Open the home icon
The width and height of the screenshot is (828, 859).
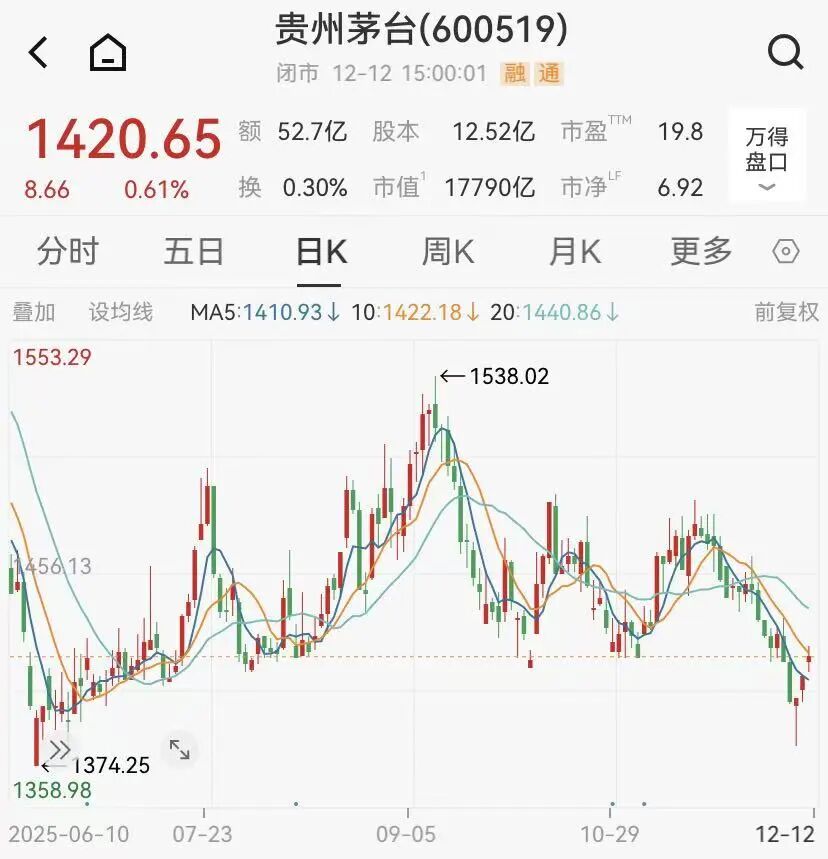(x=108, y=50)
